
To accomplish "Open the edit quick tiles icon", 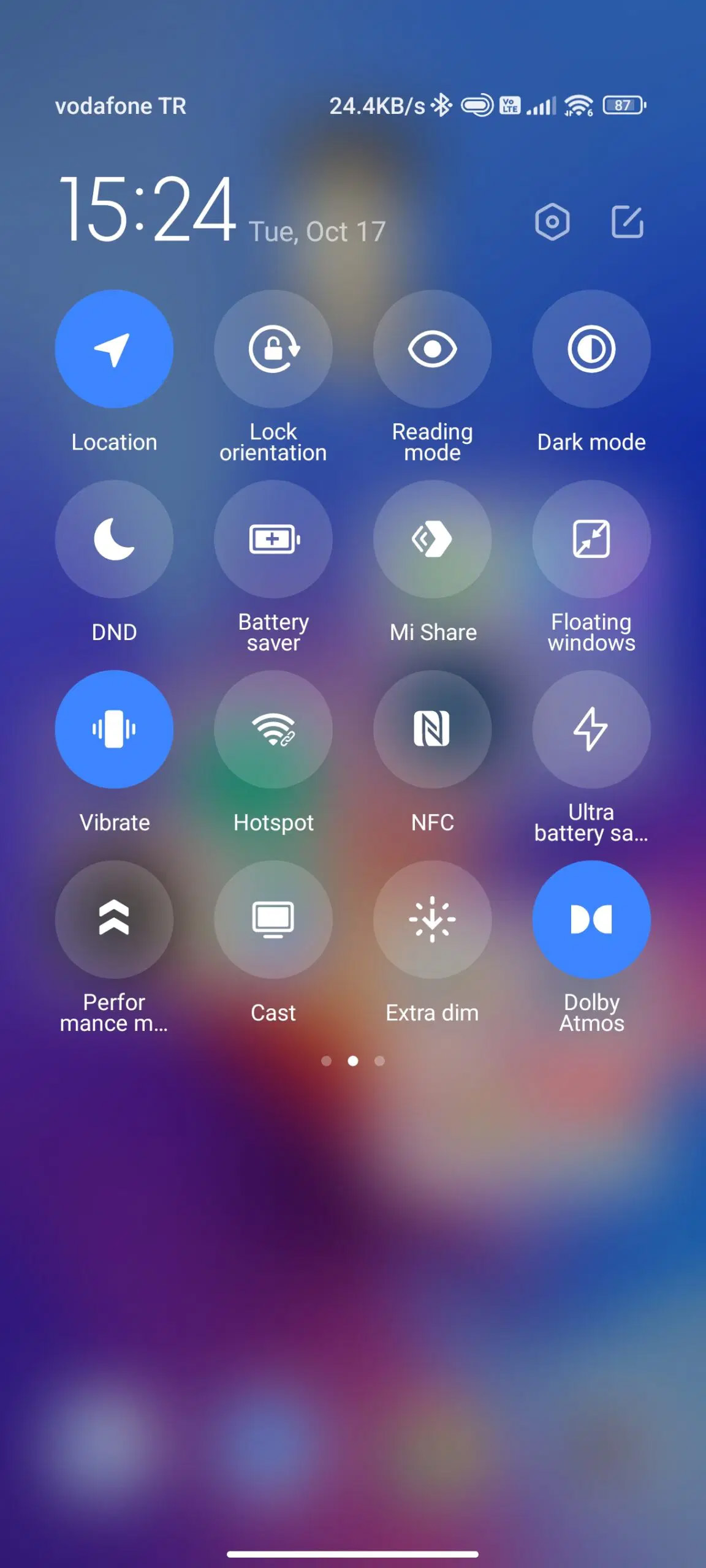I will tap(628, 221).
